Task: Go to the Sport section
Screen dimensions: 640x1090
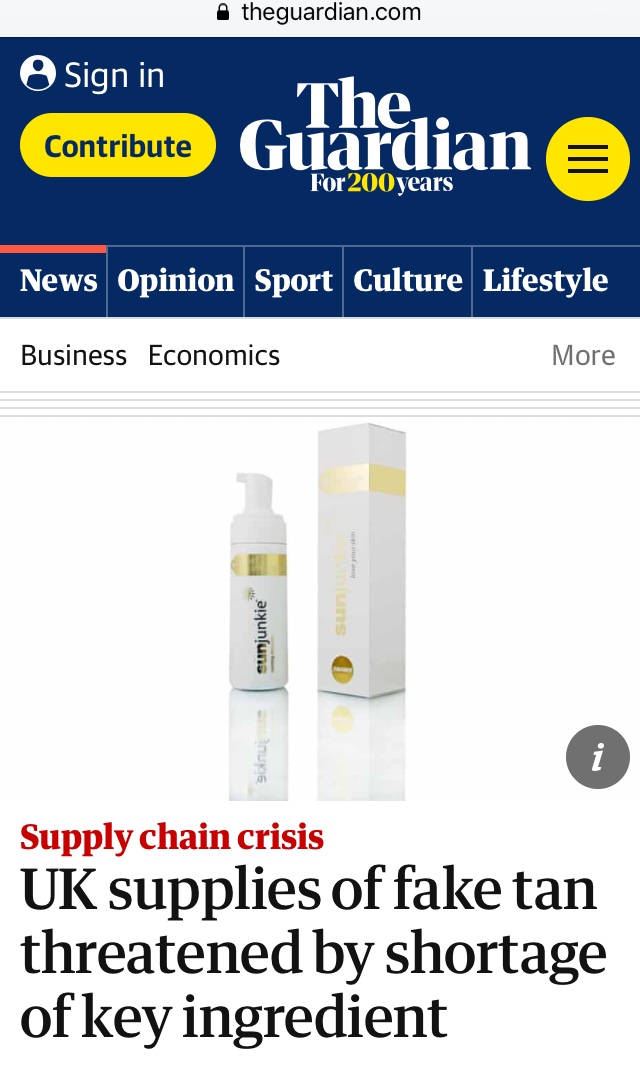Action: pos(293,281)
